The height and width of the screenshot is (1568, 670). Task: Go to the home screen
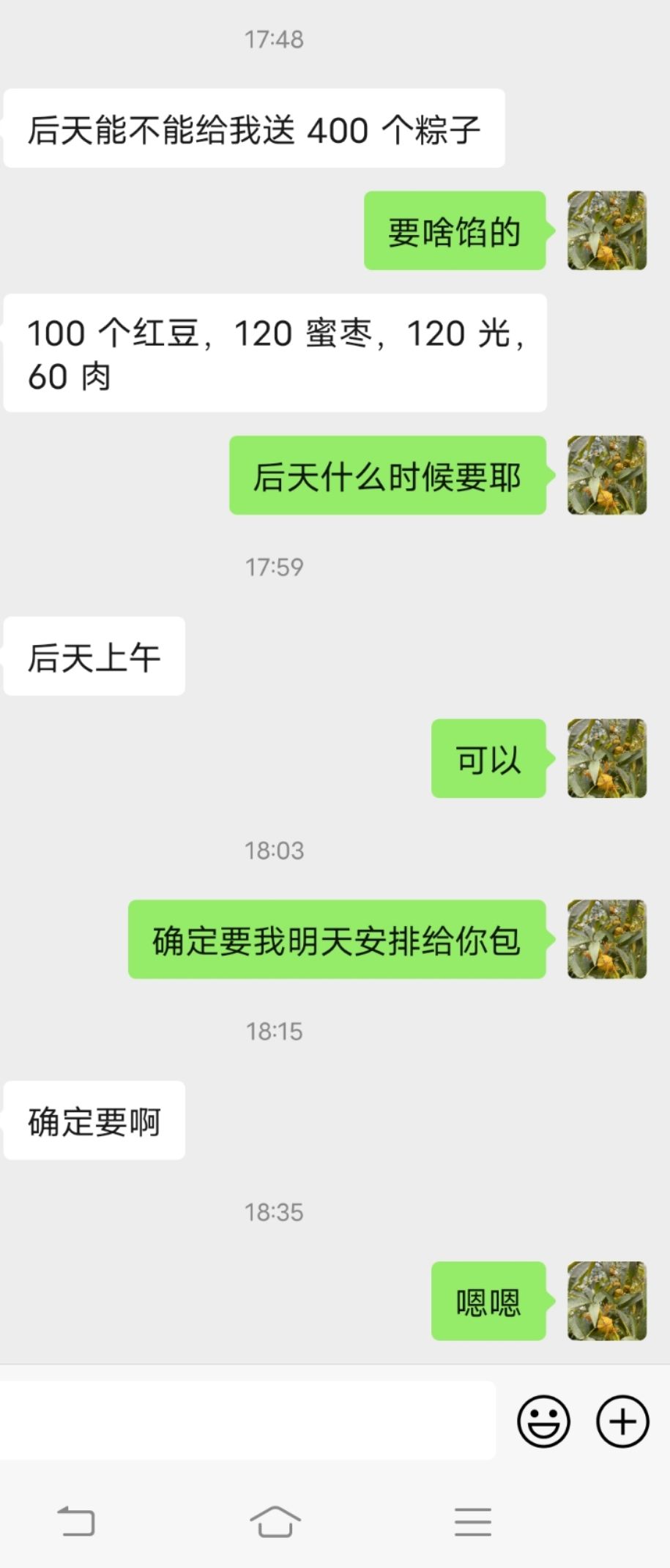pos(275,1522)
